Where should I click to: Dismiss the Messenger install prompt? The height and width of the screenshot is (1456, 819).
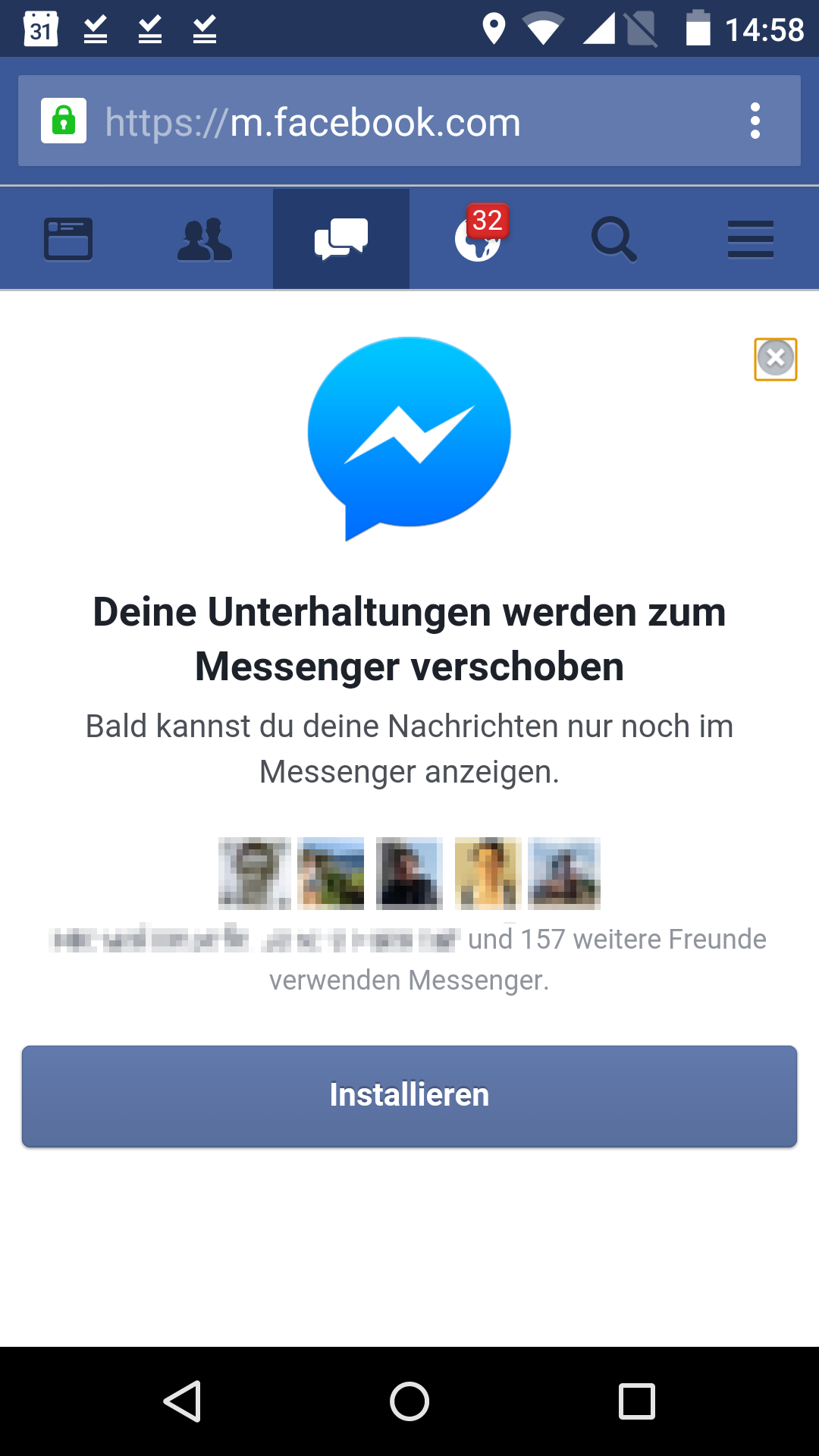(x=775, y=359)
